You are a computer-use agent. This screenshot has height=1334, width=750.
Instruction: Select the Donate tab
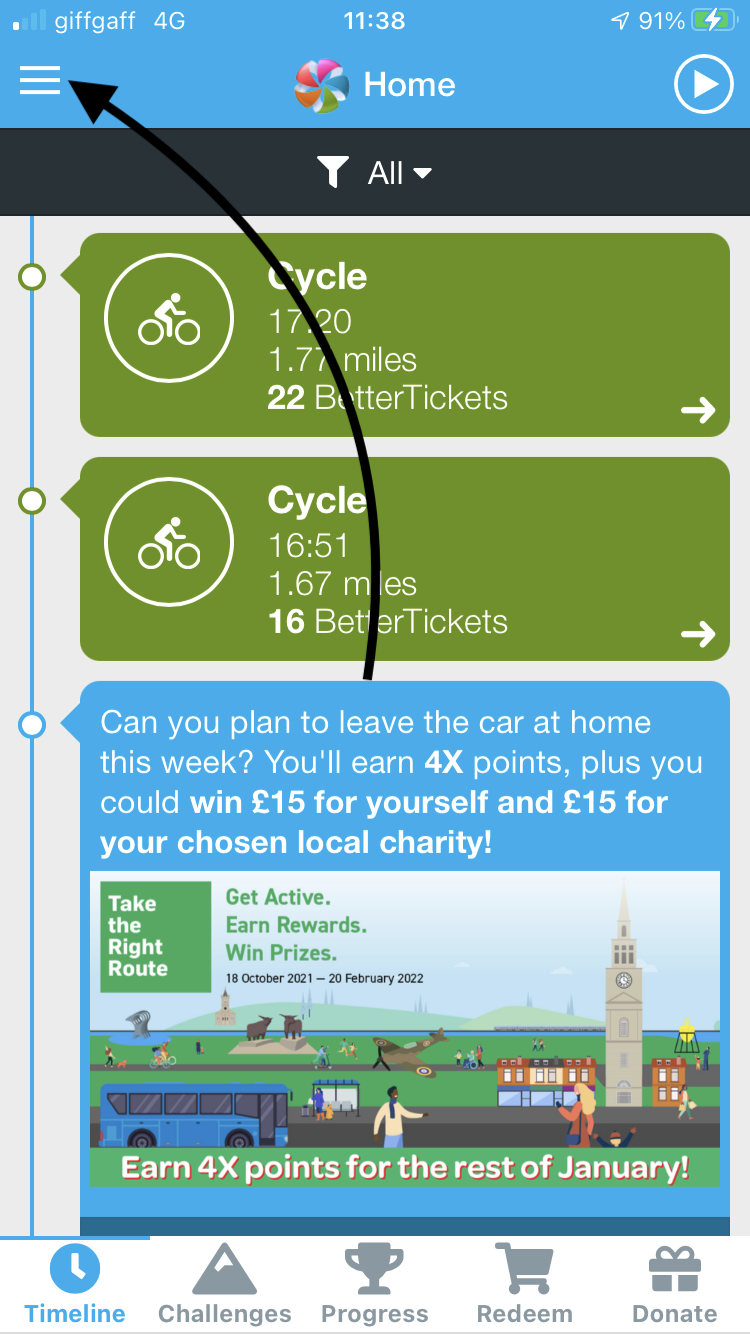pos(675,1286)
